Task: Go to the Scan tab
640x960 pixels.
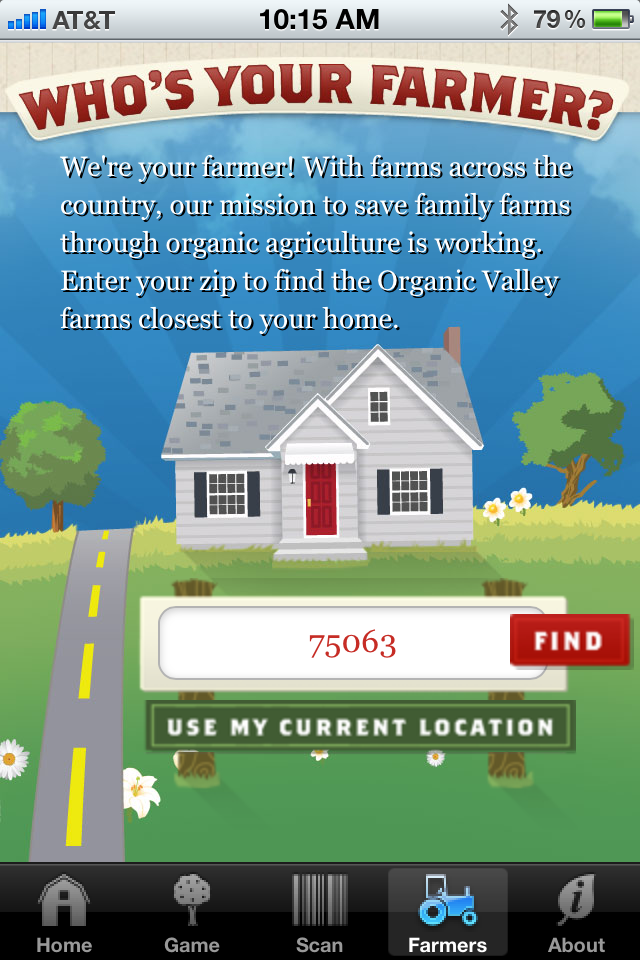Action: click(320, 912)
